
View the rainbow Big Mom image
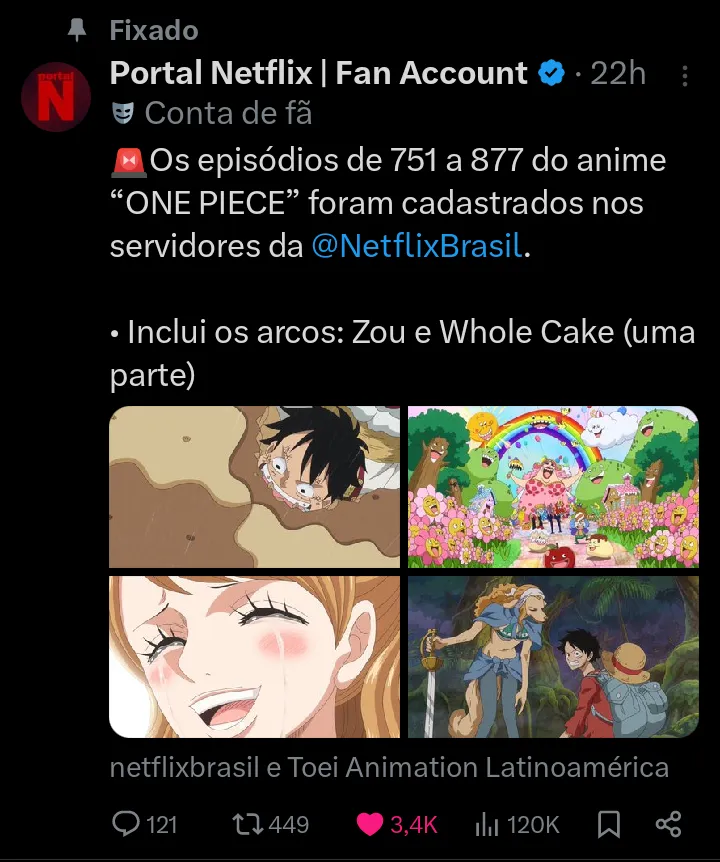(x=553, y=487)
